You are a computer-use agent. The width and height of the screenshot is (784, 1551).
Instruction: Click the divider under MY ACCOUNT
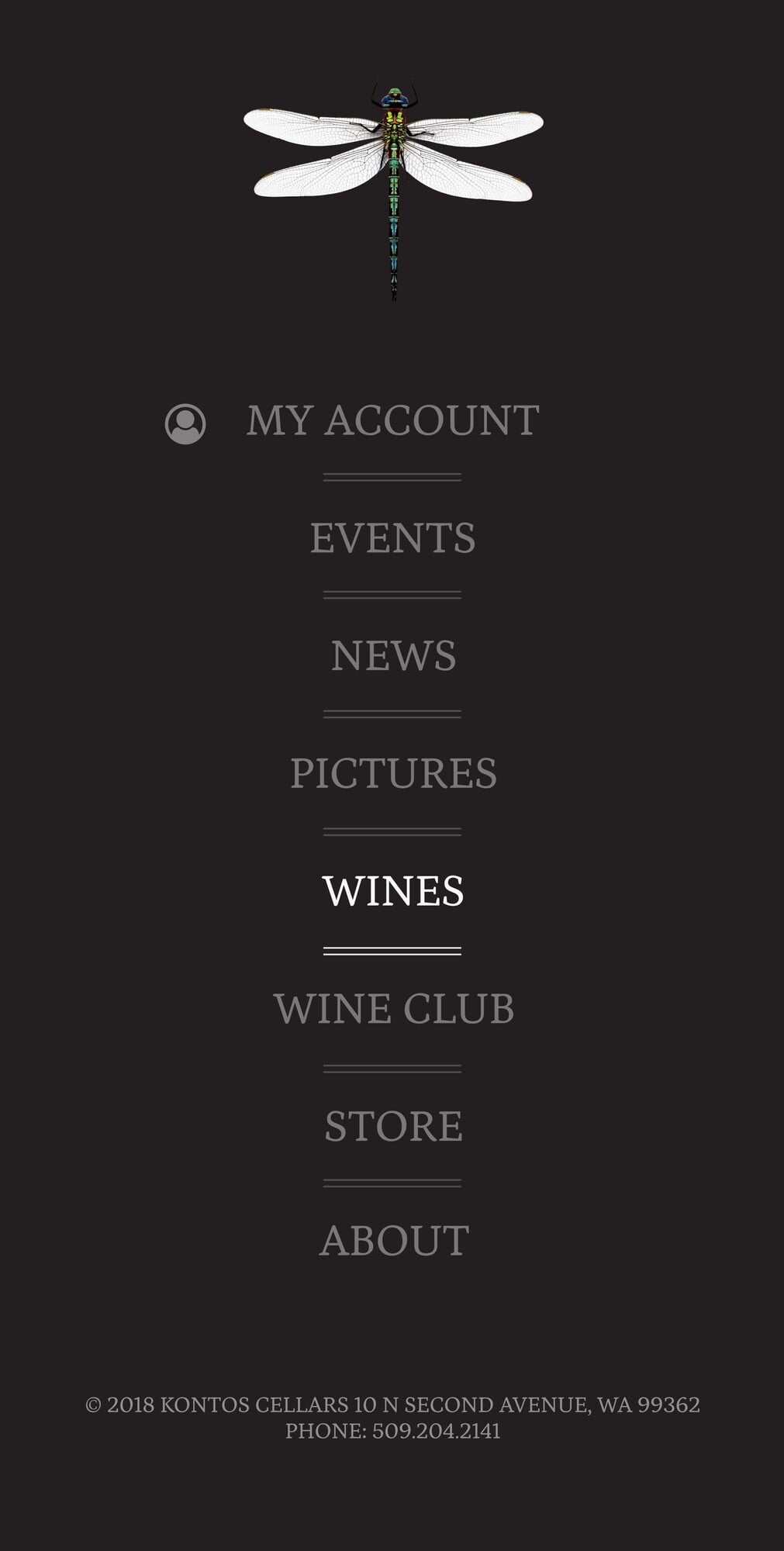392,477
